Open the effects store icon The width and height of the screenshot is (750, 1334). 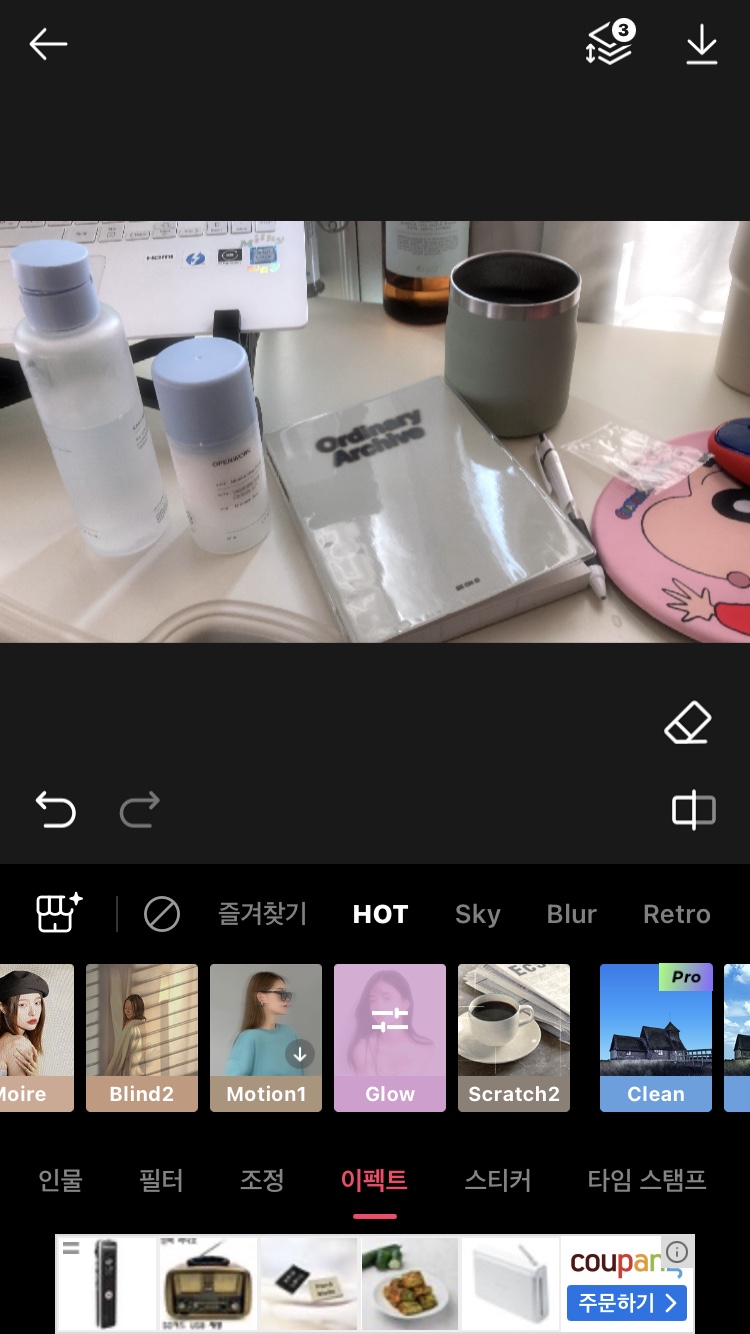coord(59,913)
